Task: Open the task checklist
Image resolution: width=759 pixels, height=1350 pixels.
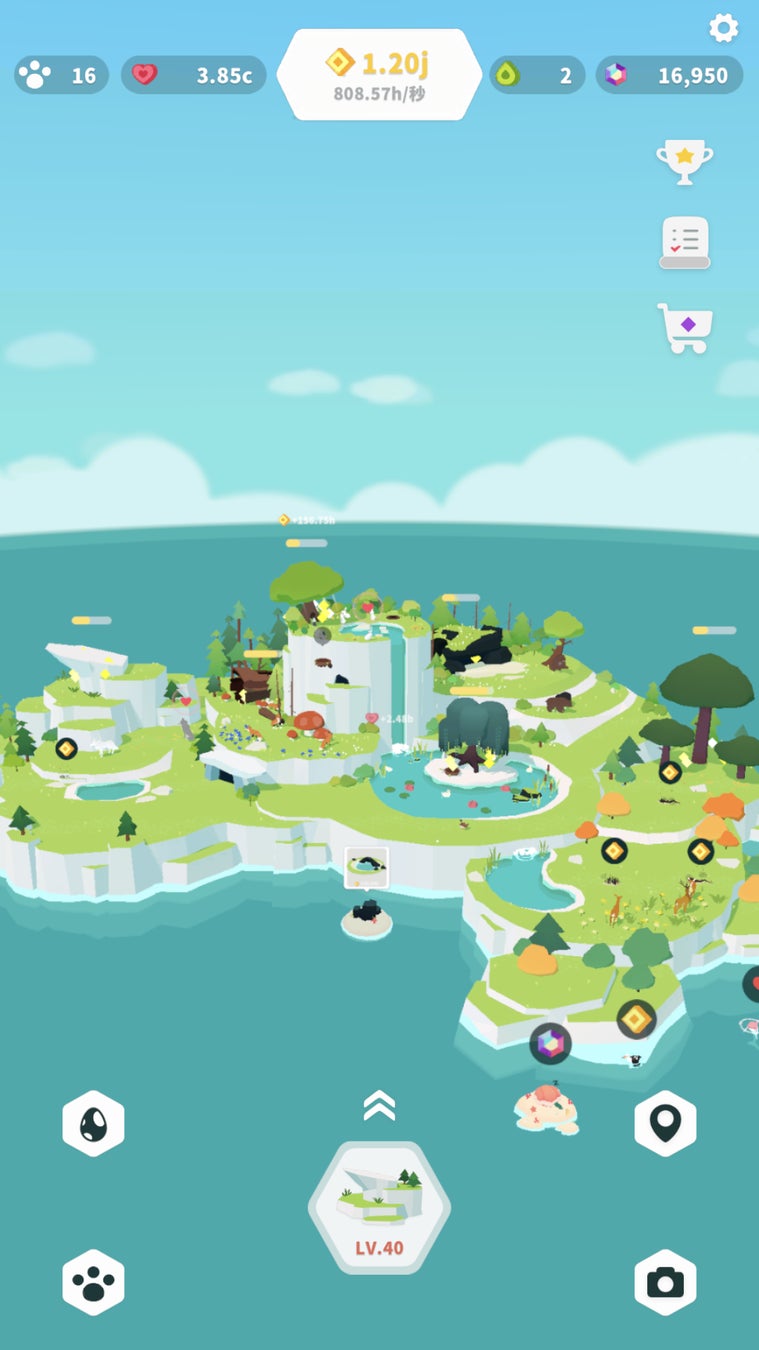Action: pyautogui.click(x=685, y=242)
